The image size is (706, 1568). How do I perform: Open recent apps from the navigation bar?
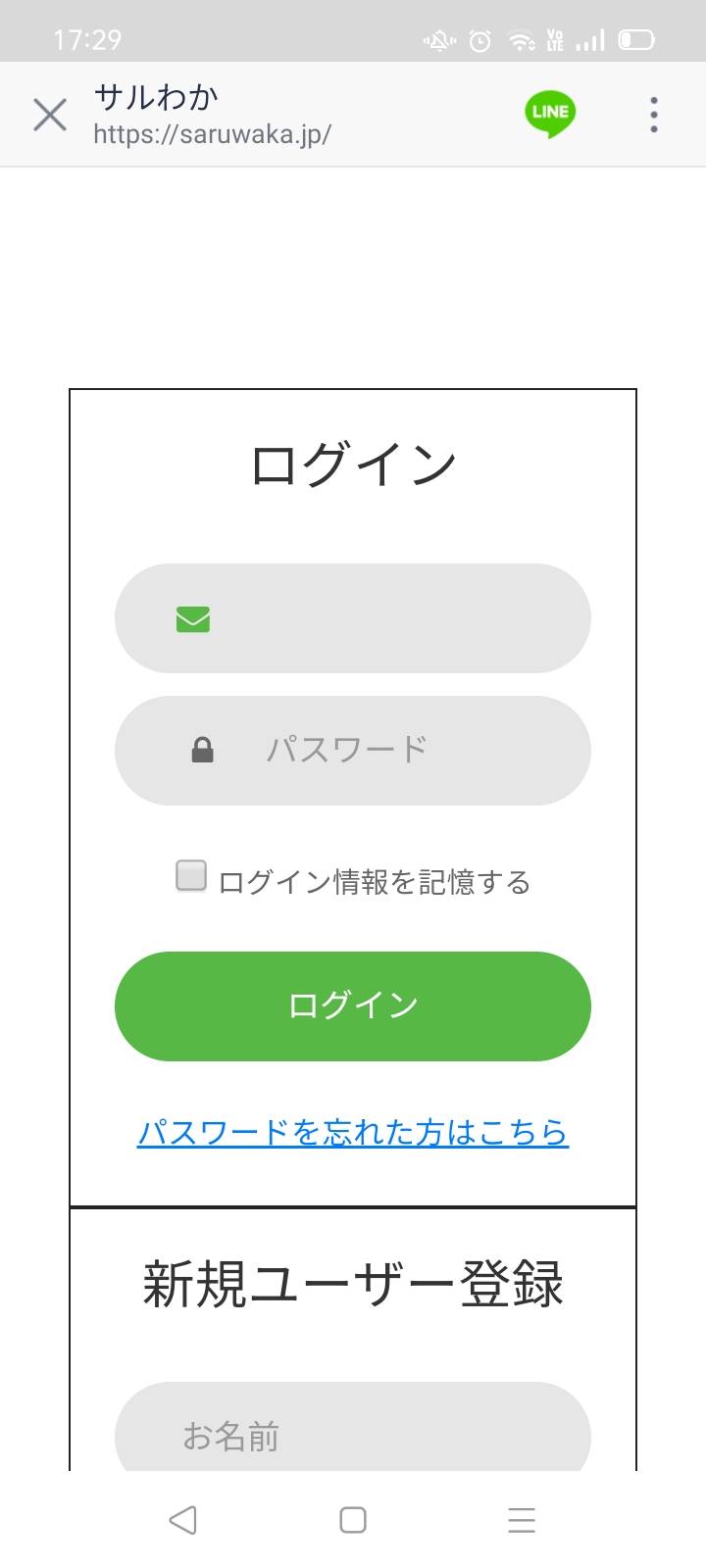(522, 1520)
